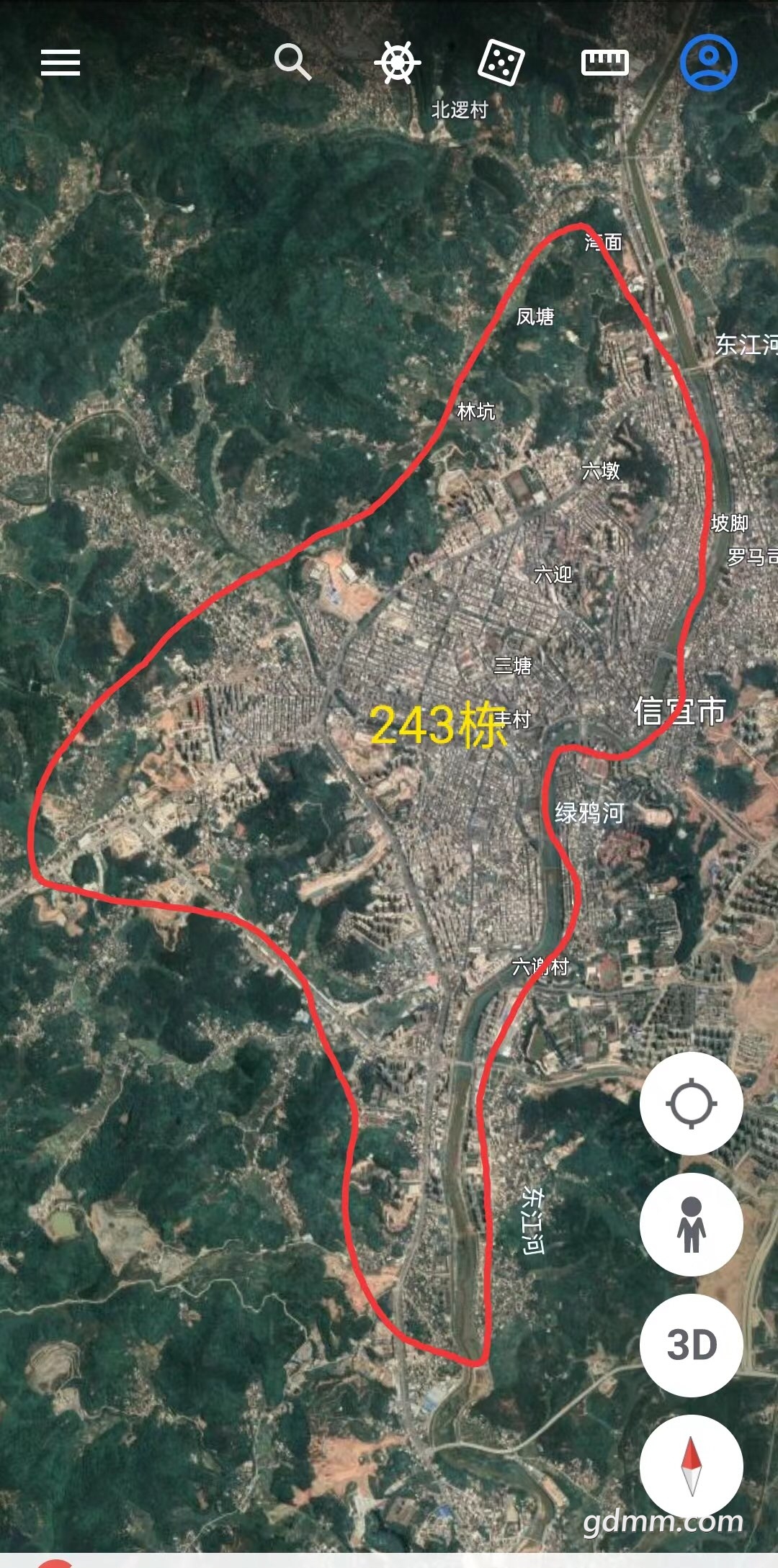Enter Street View with the pegman button
778x1568 pixels.
[x=692, y=1224]
